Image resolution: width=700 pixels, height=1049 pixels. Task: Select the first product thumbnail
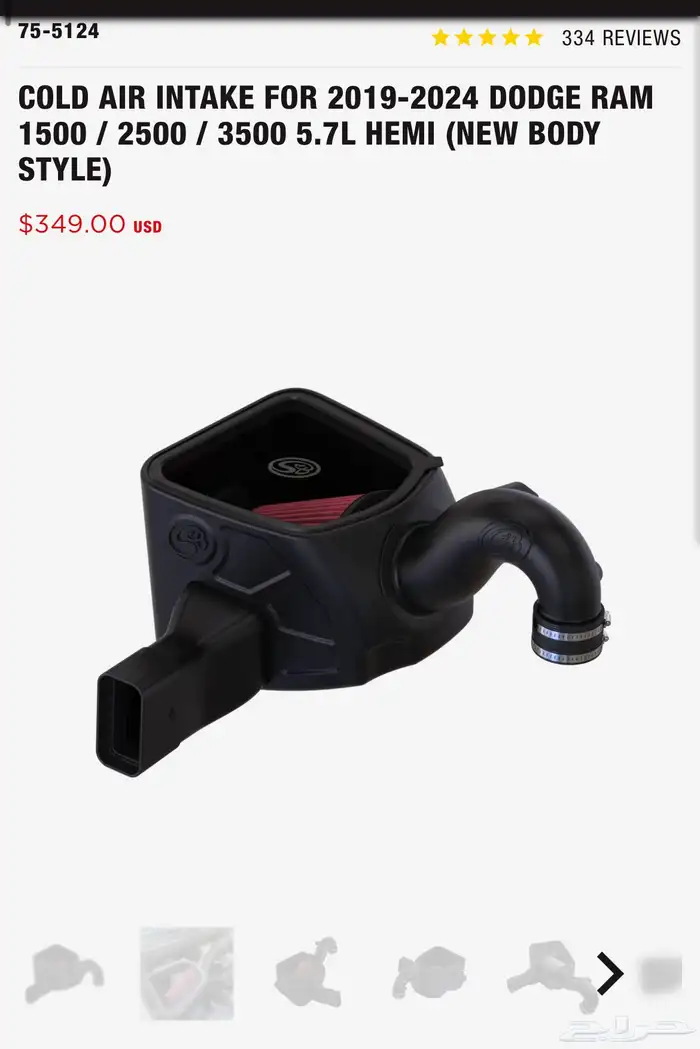tap(64, 973)
